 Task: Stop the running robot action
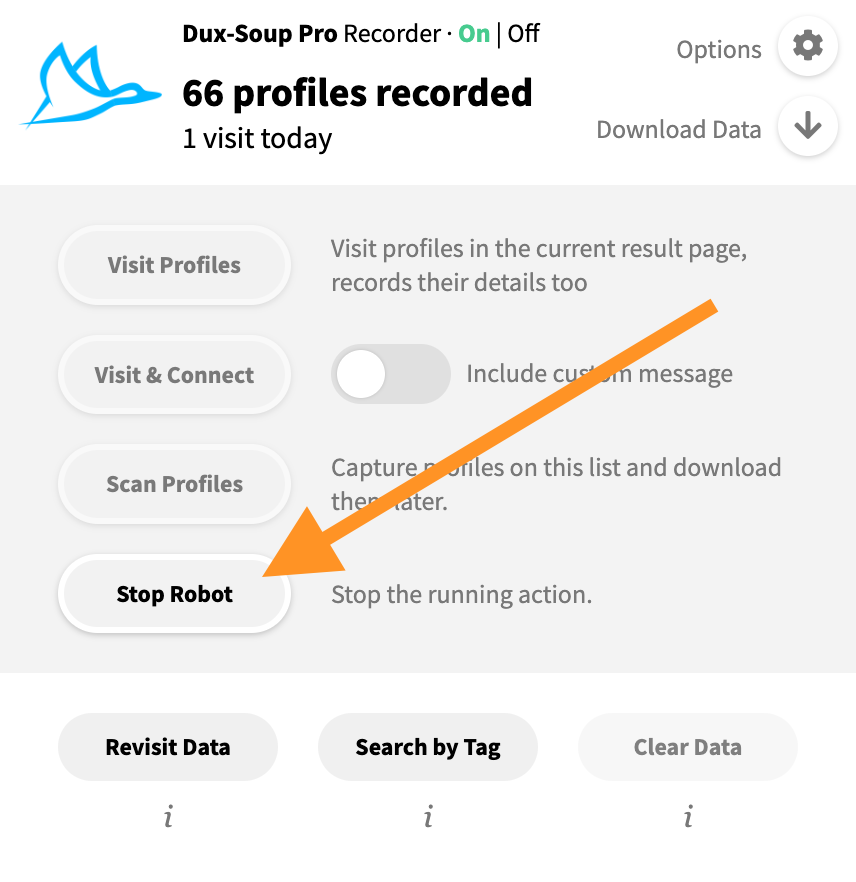pos(174,594)
